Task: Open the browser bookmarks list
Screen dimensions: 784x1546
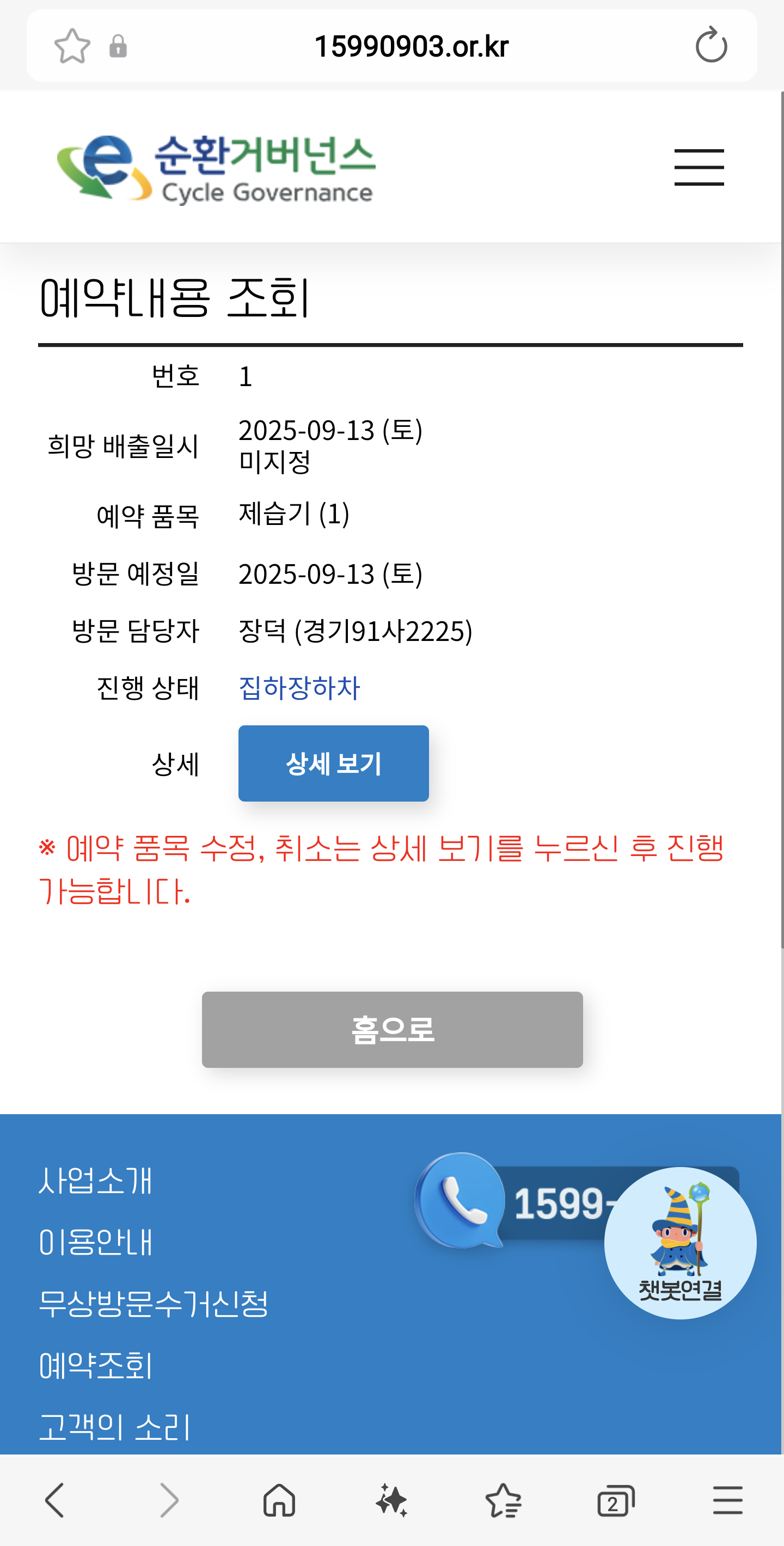Action: (503, 1500)
